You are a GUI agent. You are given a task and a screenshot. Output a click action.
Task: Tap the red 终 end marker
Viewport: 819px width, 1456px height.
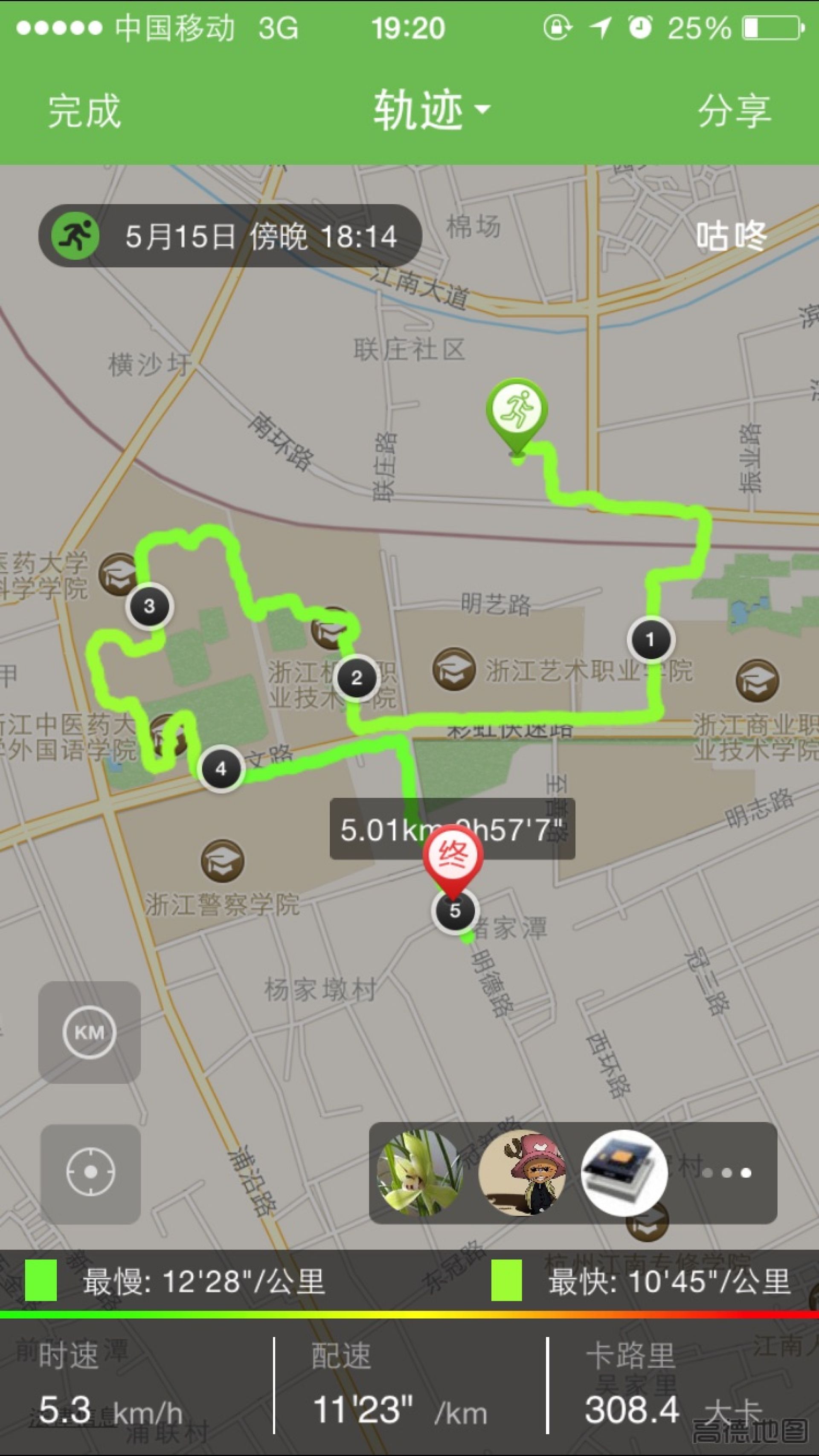pyautogui.click(x=453, y=856)
